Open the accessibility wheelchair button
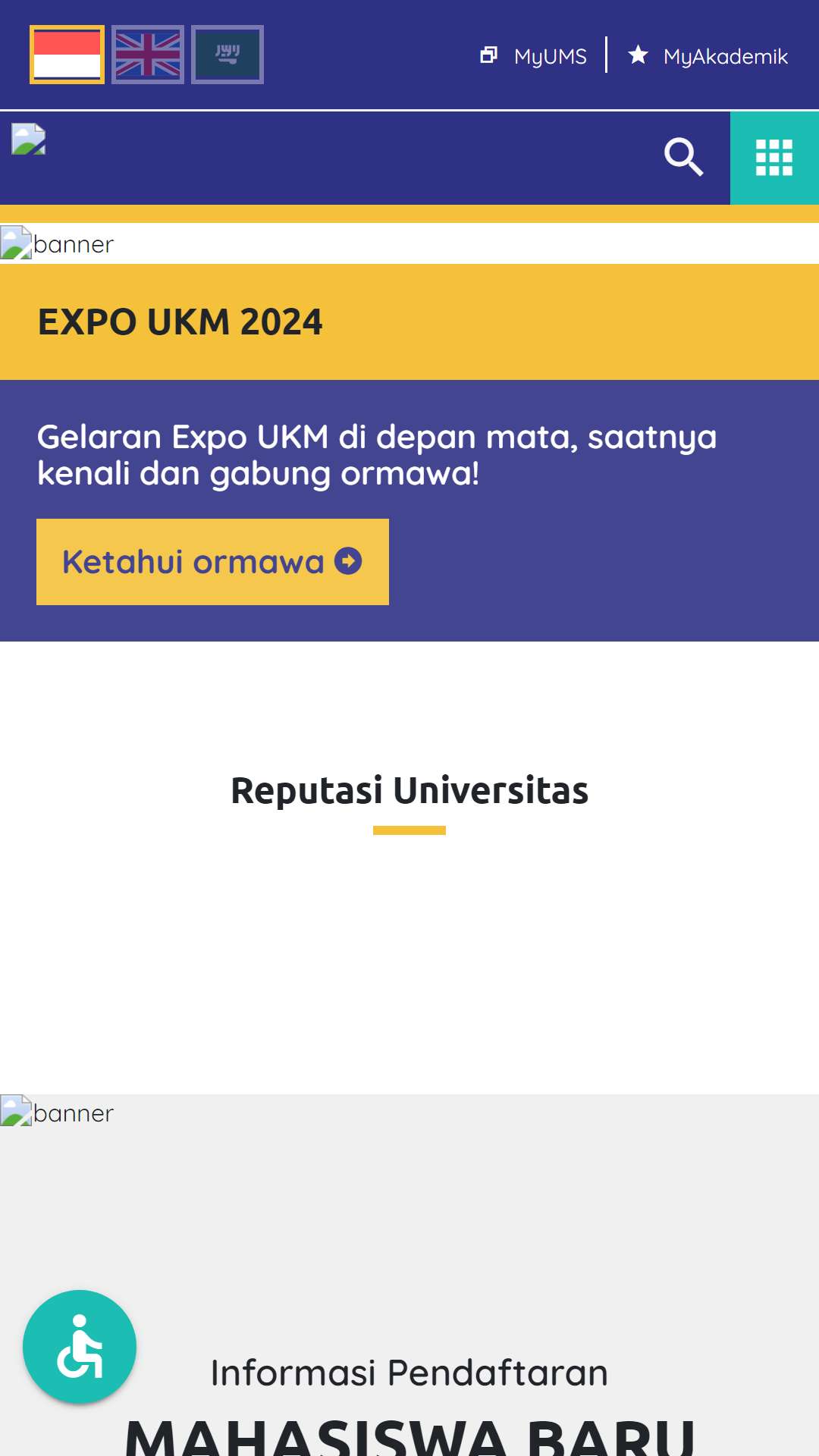This screenshot has width=819, height=1456. pos(80,1347)
